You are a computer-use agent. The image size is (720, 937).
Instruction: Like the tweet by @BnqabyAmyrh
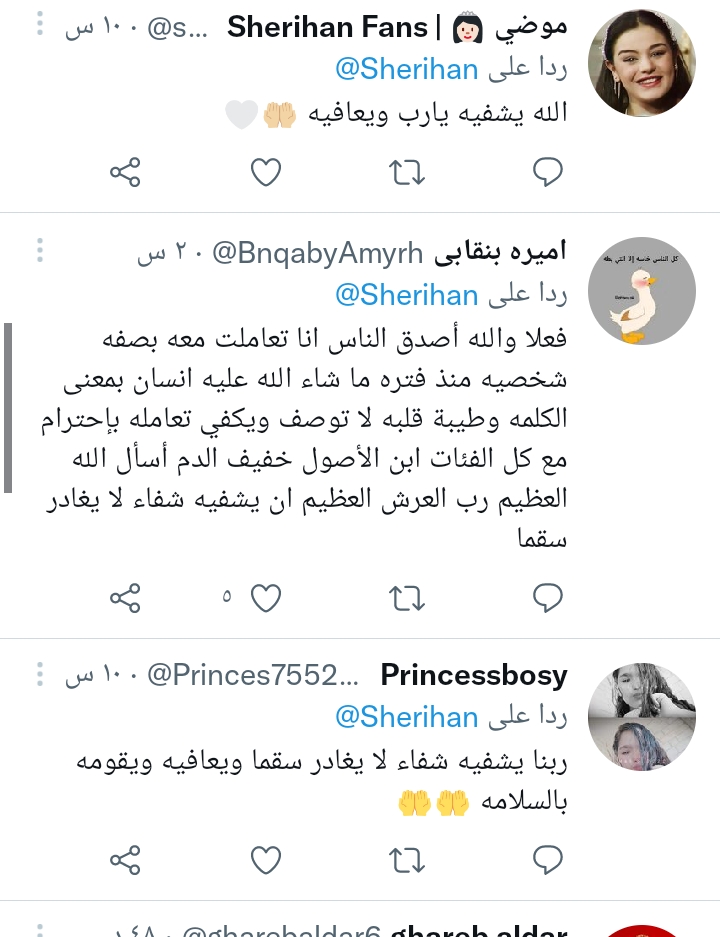(265, 599)
